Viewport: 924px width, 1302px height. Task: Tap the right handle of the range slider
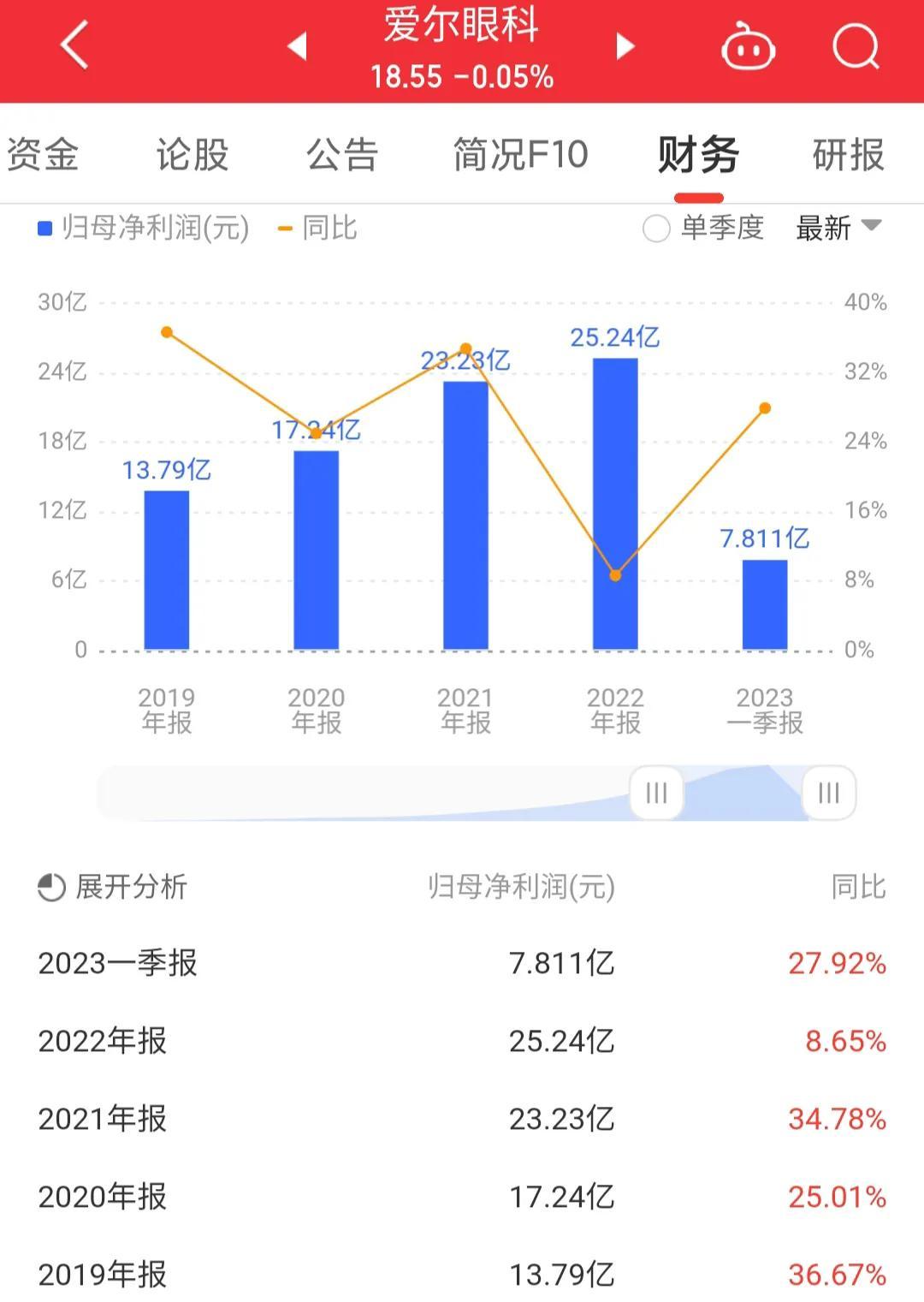pos(828,793)
